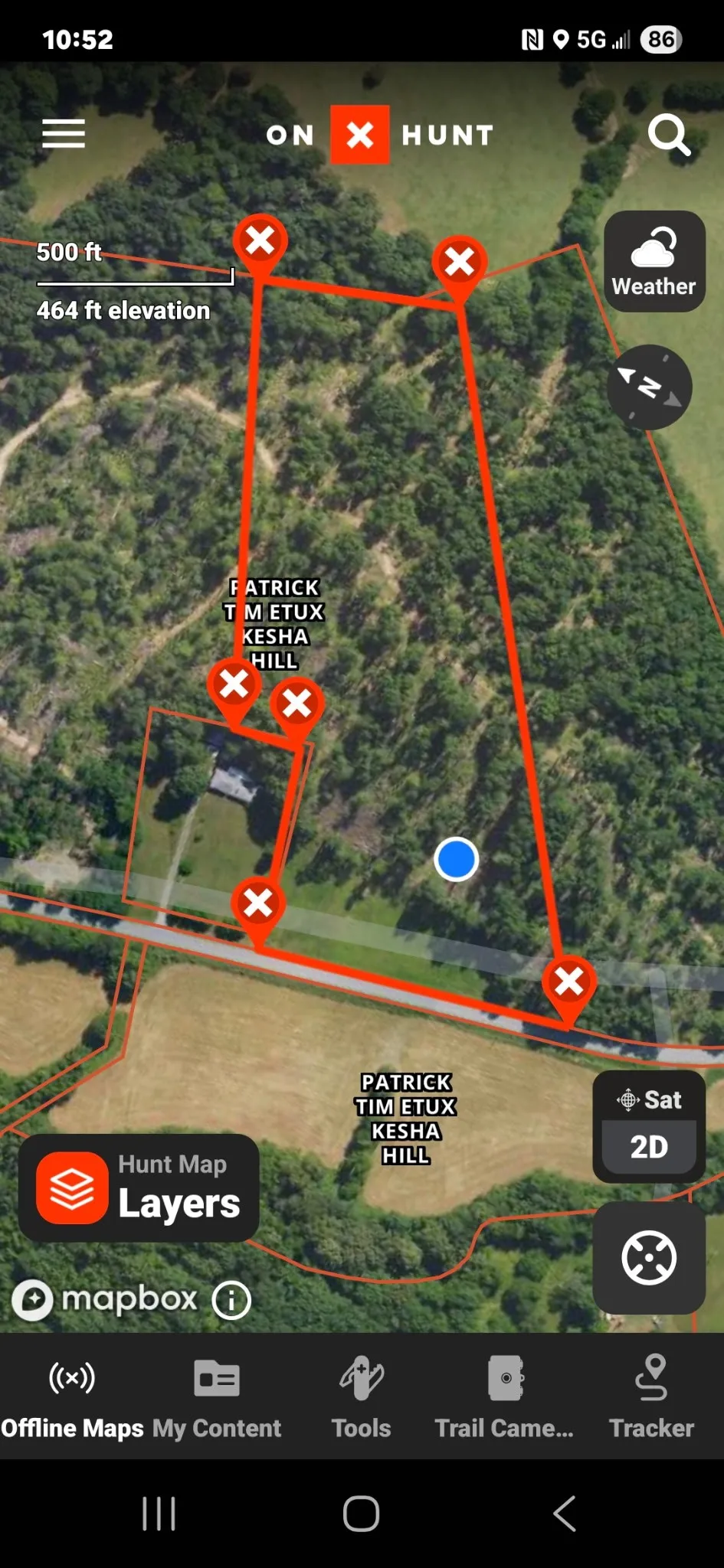Image resolution: width=724 pixels, height=1568 pixels.
Task: Center map on my location
Action: pos(649,1257)
